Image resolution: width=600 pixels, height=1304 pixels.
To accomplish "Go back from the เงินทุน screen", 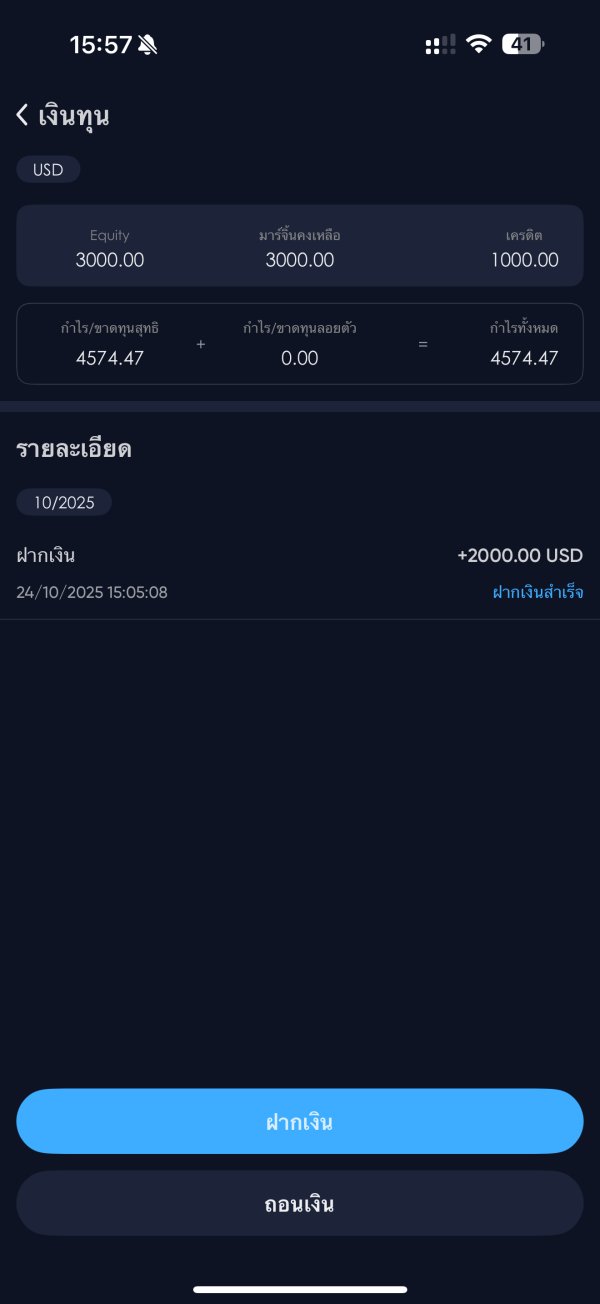I will pyautogui.click(x=23, y=115).
